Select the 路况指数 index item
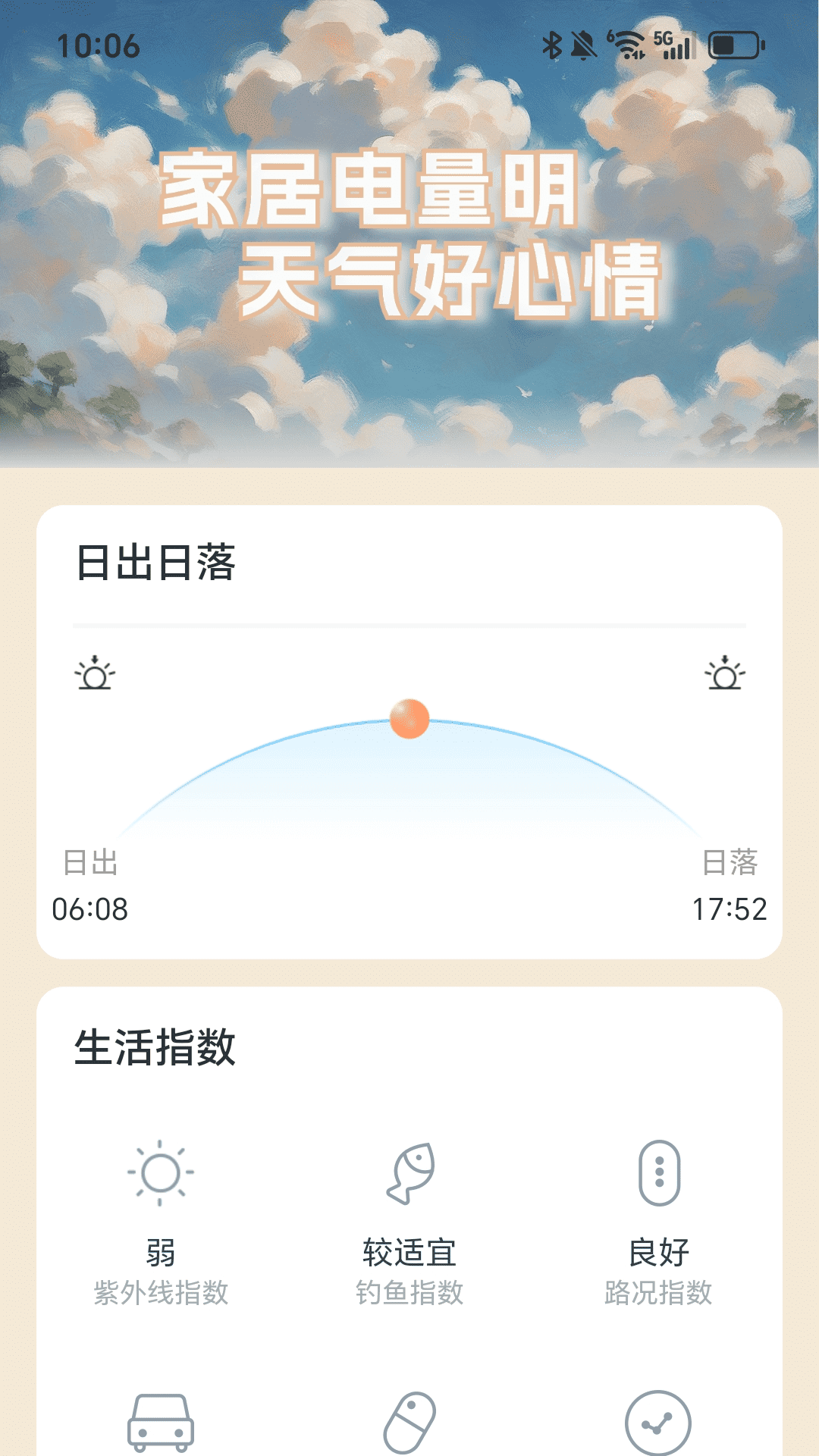 click(x=658, y=1221)
